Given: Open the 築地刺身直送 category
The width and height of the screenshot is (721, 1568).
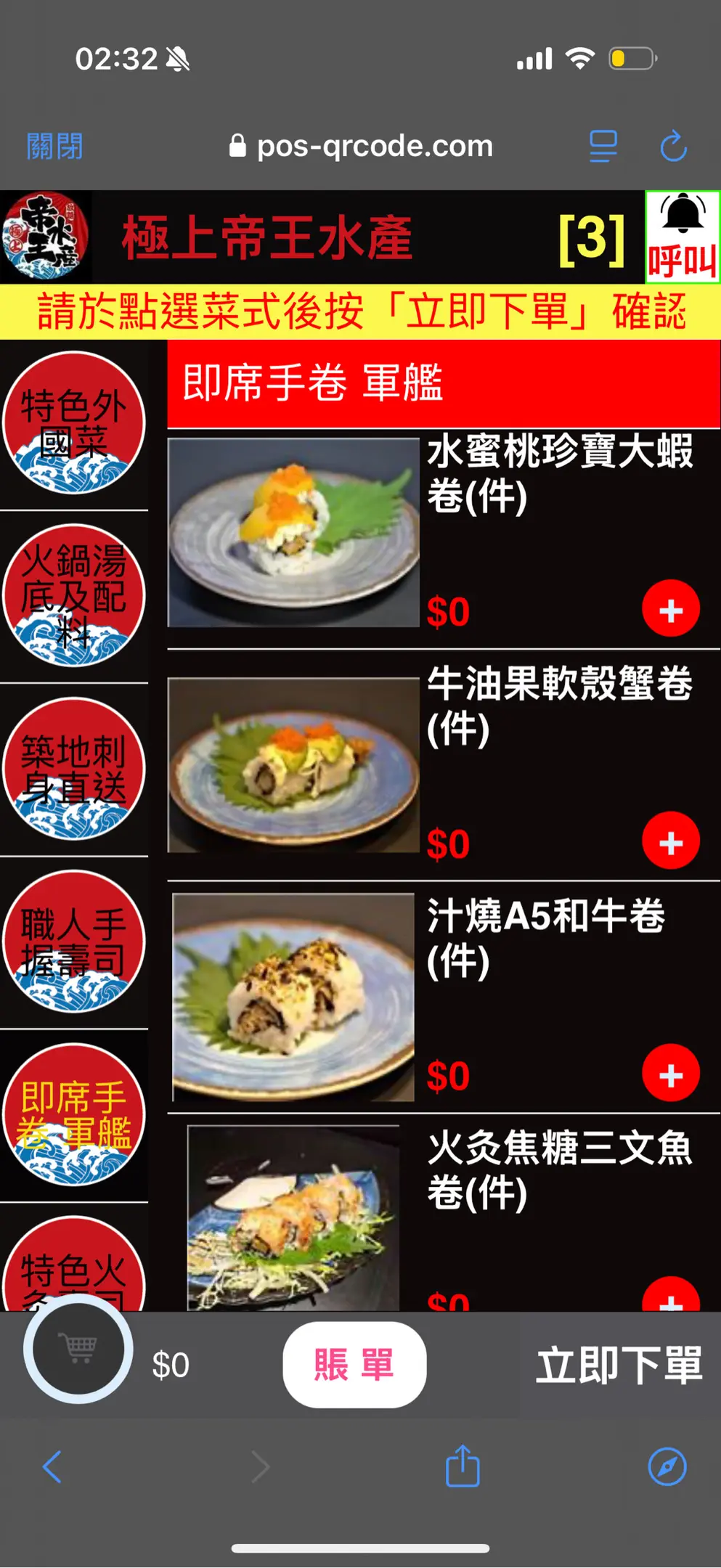Looking at the screenshot, I should coord(74,768).
